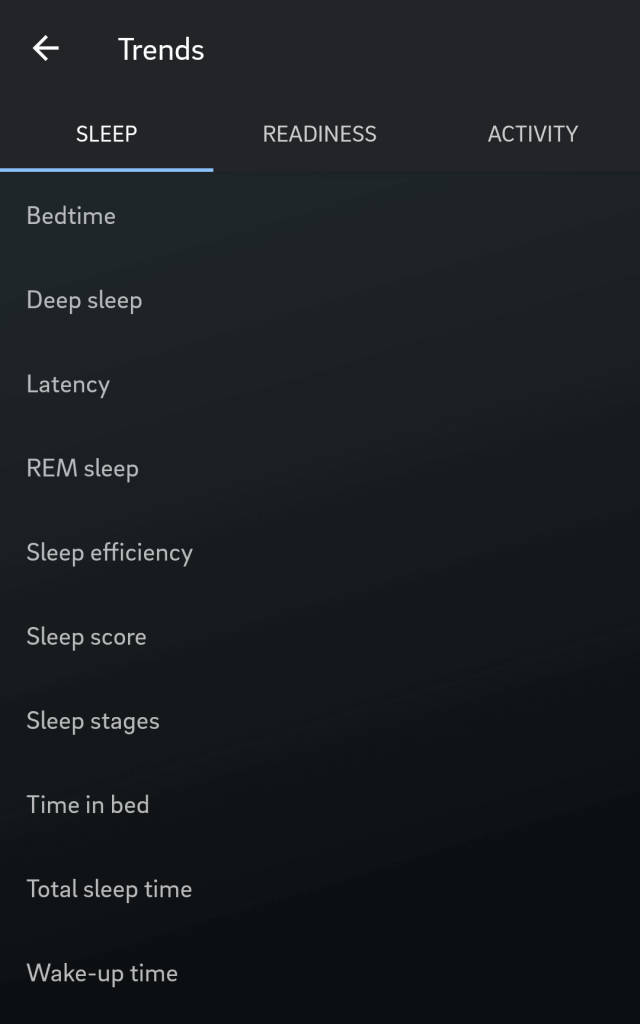Viewport: 640px width, 1024px height.
Task: Open the Bedtime trend
Action: coord(320,216)
